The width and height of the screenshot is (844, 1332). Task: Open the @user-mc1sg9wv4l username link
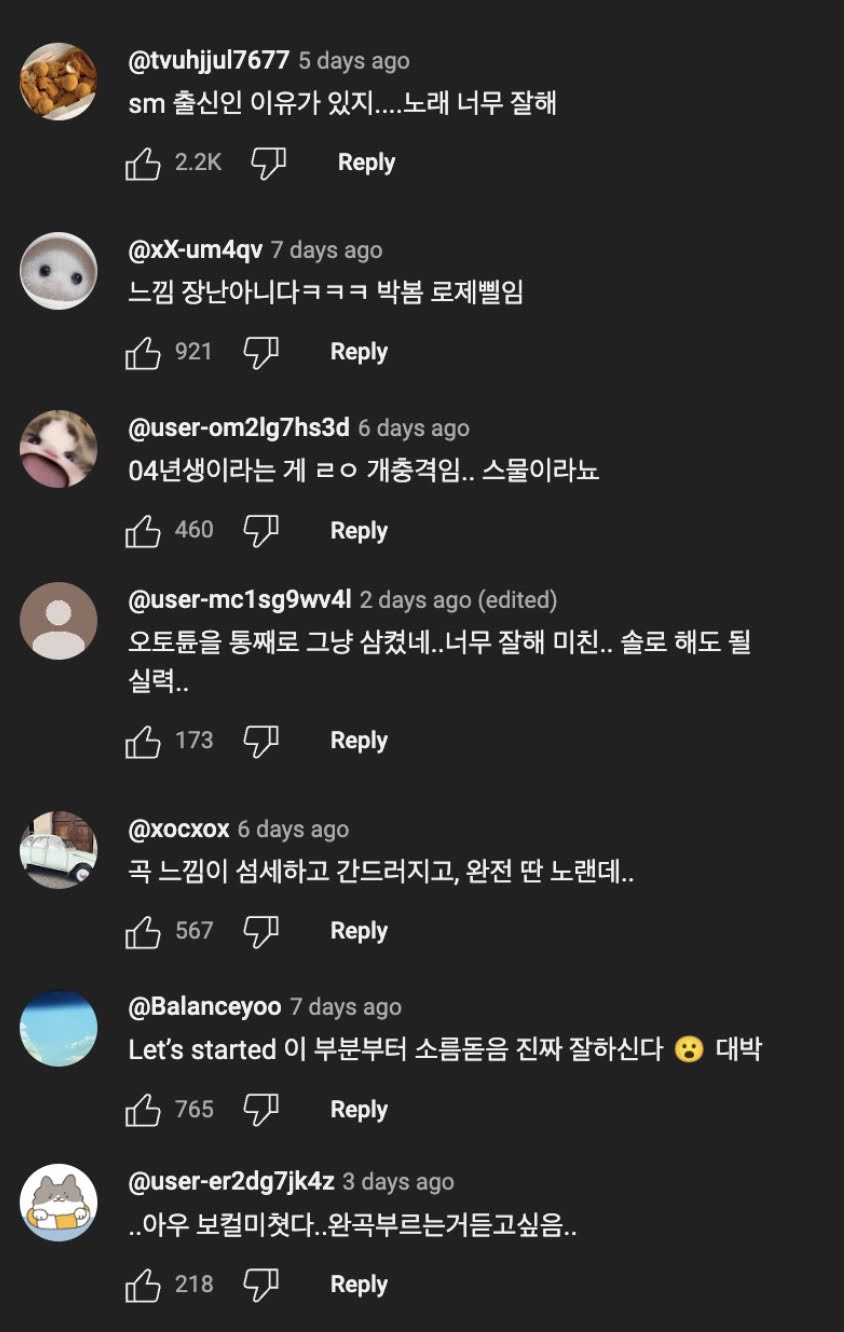[240, 600]
